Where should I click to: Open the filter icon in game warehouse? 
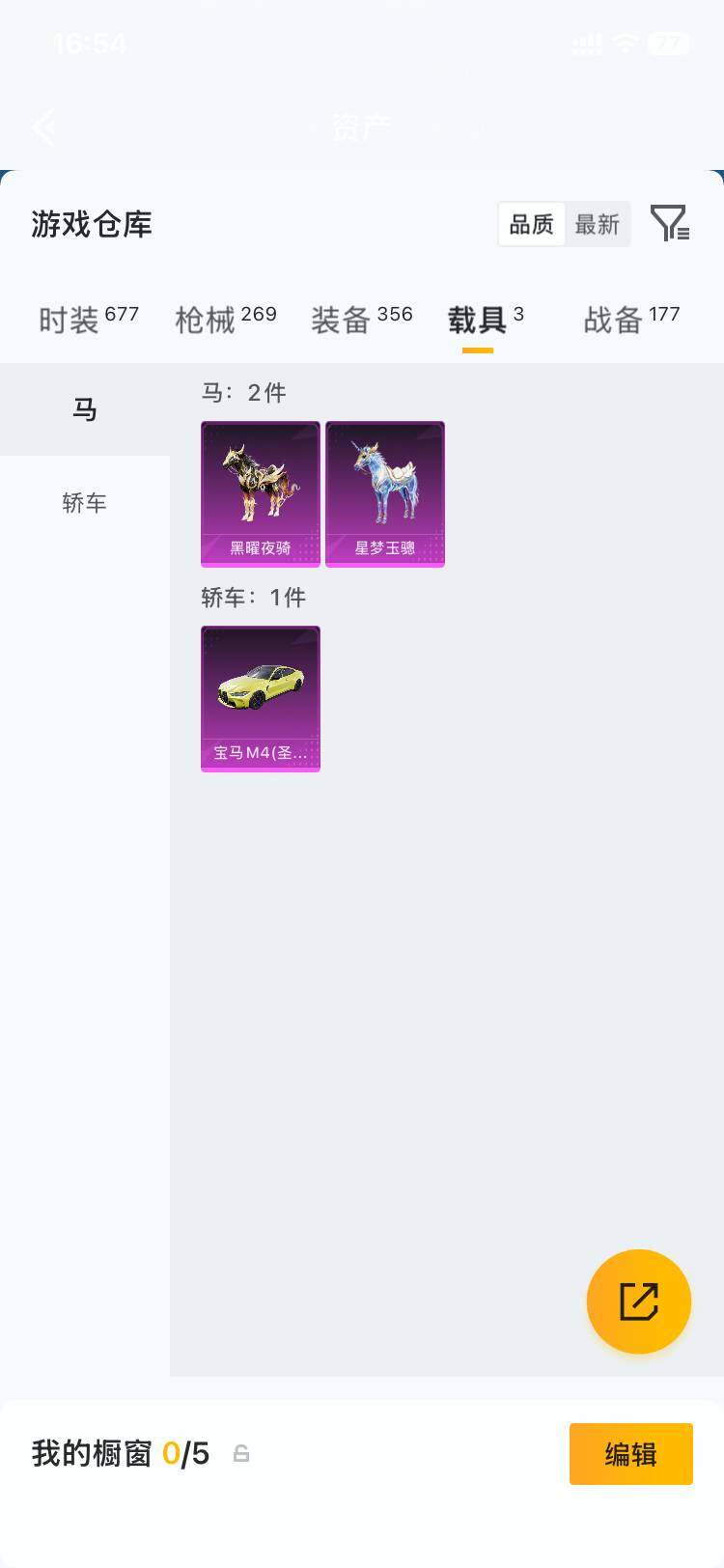[x=669, y=223]
